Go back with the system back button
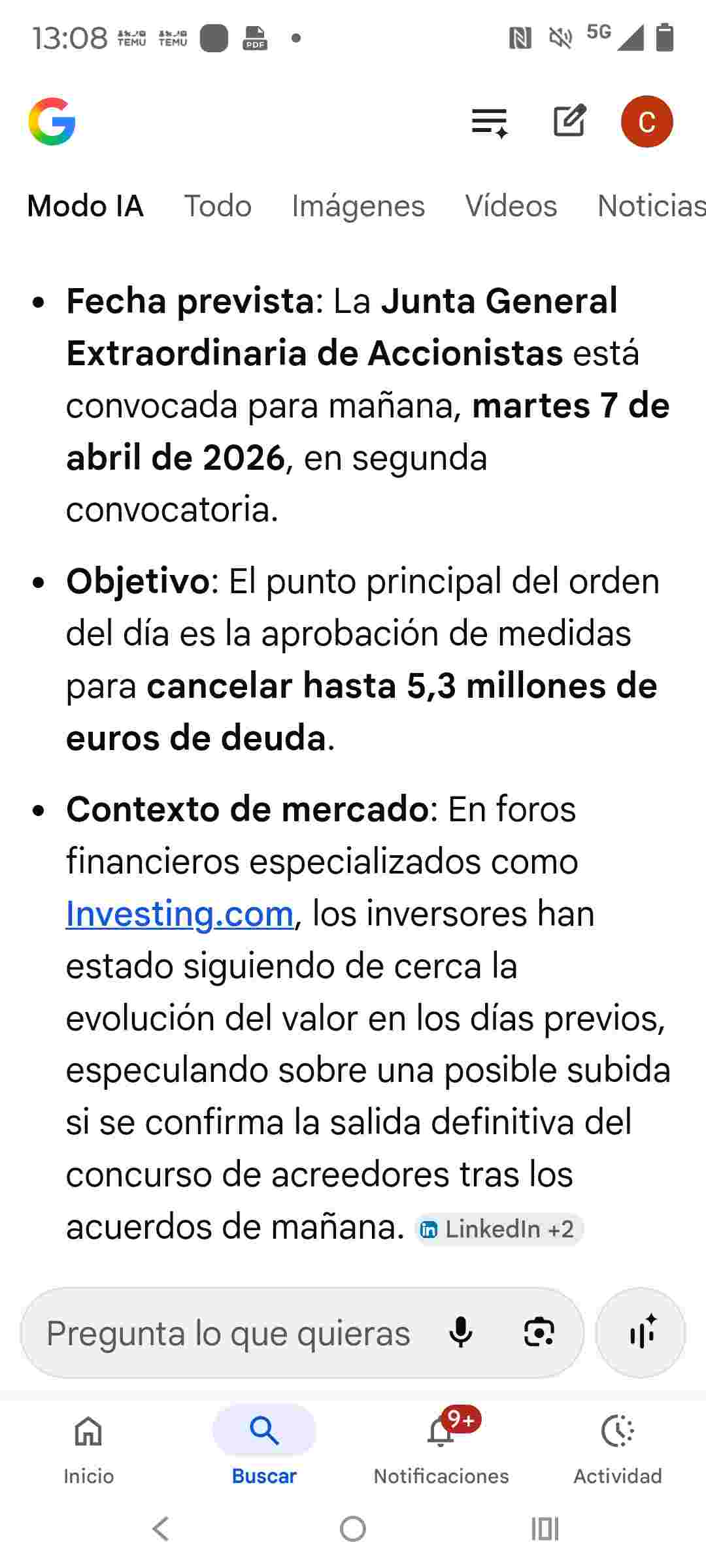Viewport: 706px width, 1568px height. (160, 1529)
